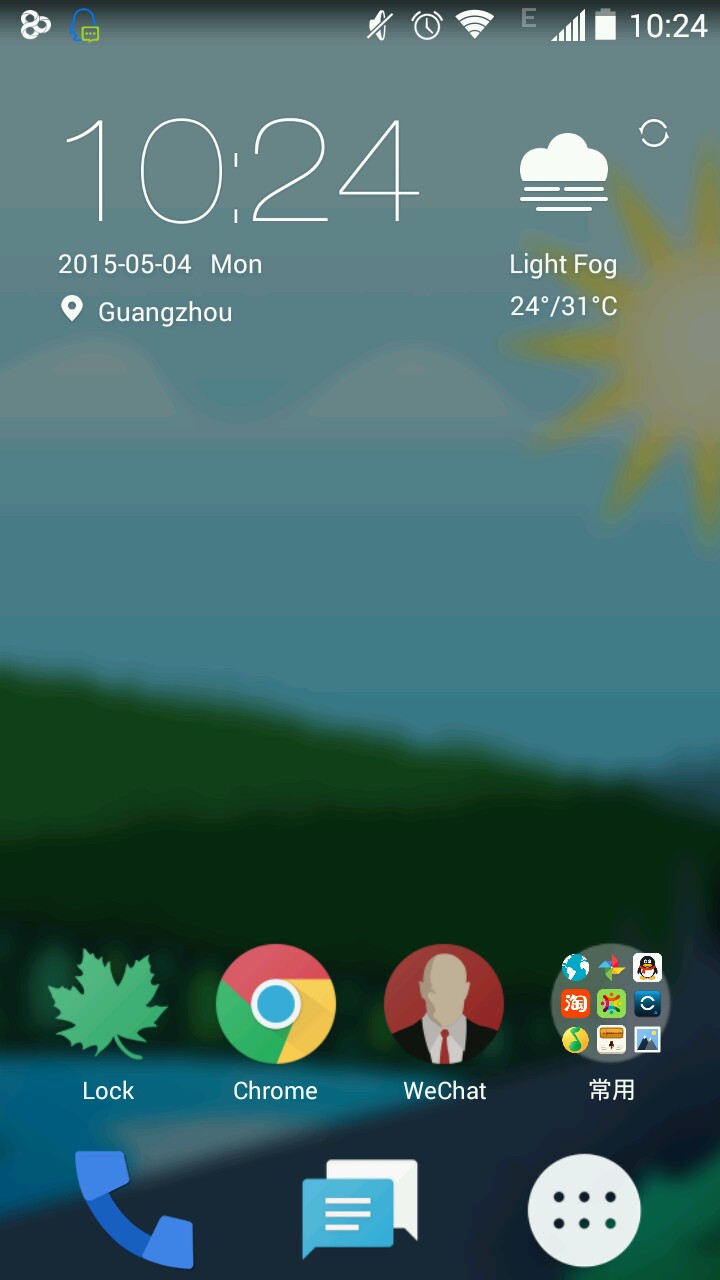Open the large clock widget
Image resolution: width=720 pixels, height=1280 pixels.
240,170
